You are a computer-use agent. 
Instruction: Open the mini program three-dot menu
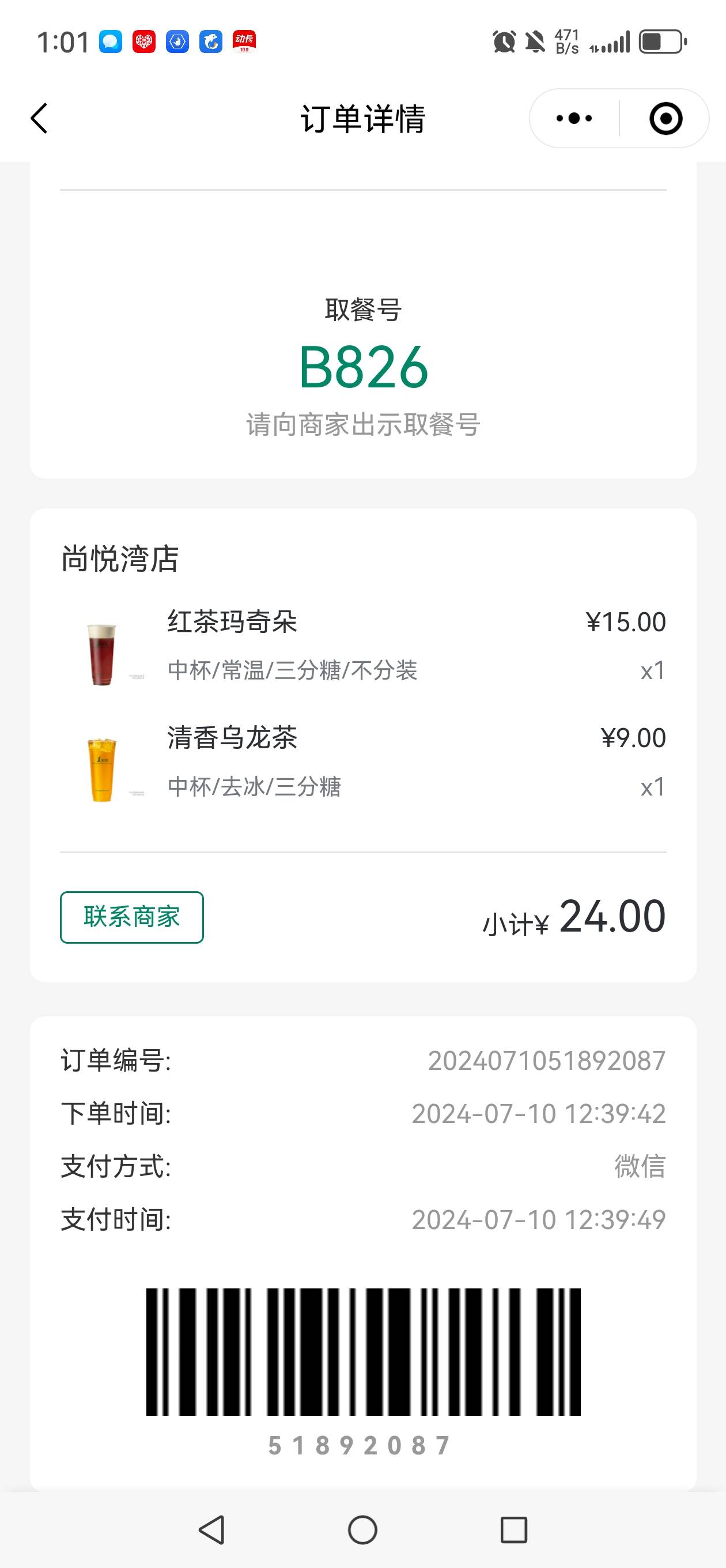click(574, 118)
